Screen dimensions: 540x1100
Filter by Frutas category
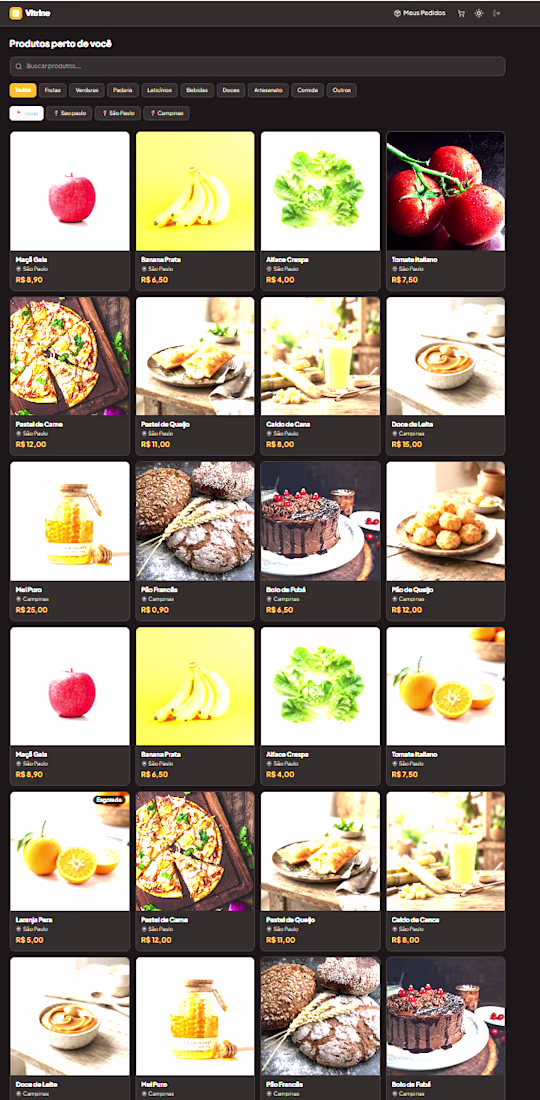coord(53,90)
